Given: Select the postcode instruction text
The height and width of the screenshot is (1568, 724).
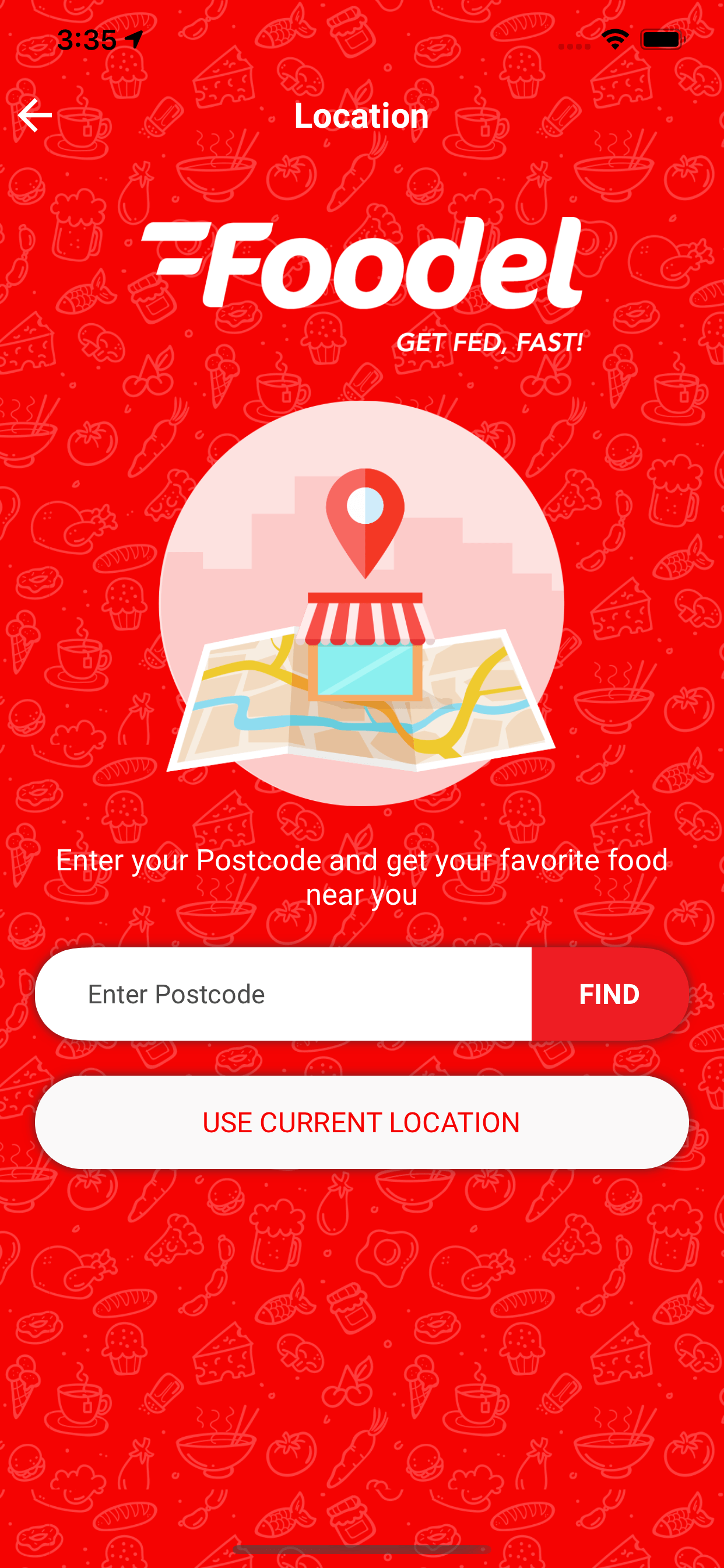Looking at the screenshot, I should pos(362,877).
